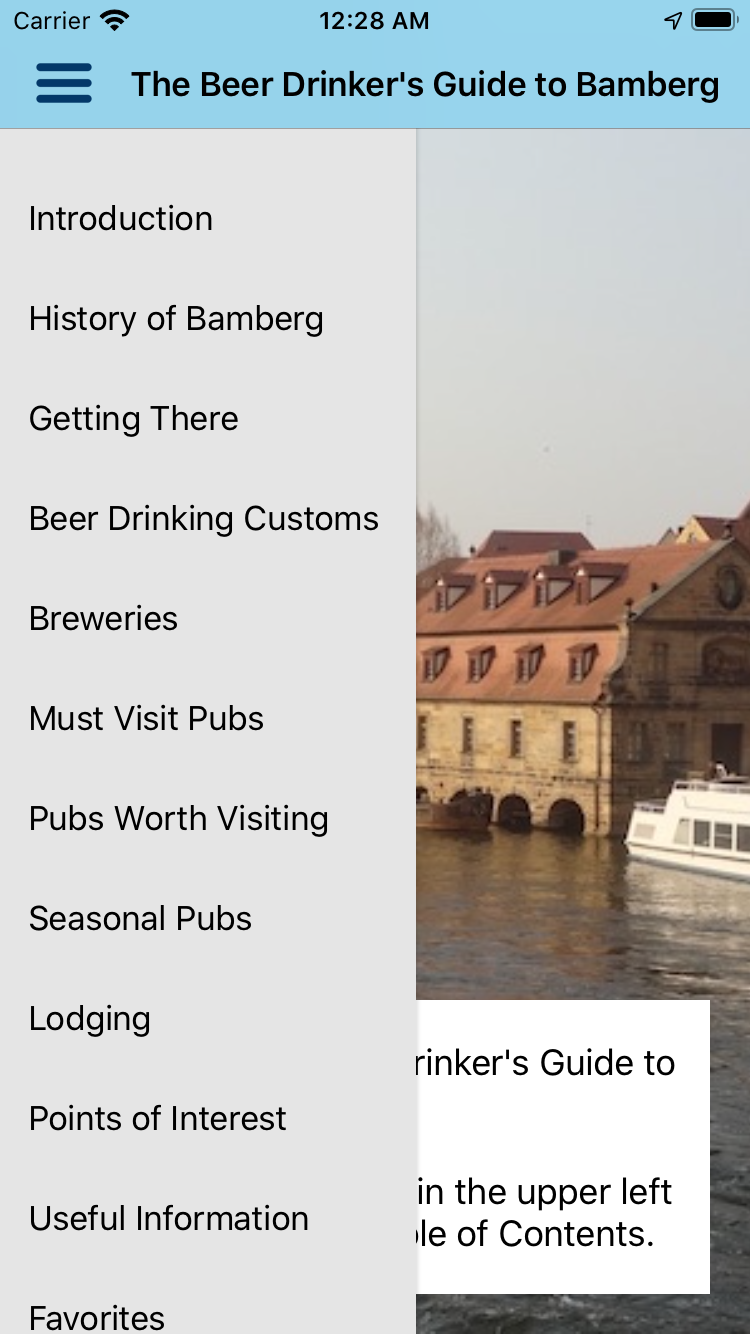This screenshot has height=1334, width=750.
Task: Show Pubs Worth Visiting
Action: [x=179, y=819]
